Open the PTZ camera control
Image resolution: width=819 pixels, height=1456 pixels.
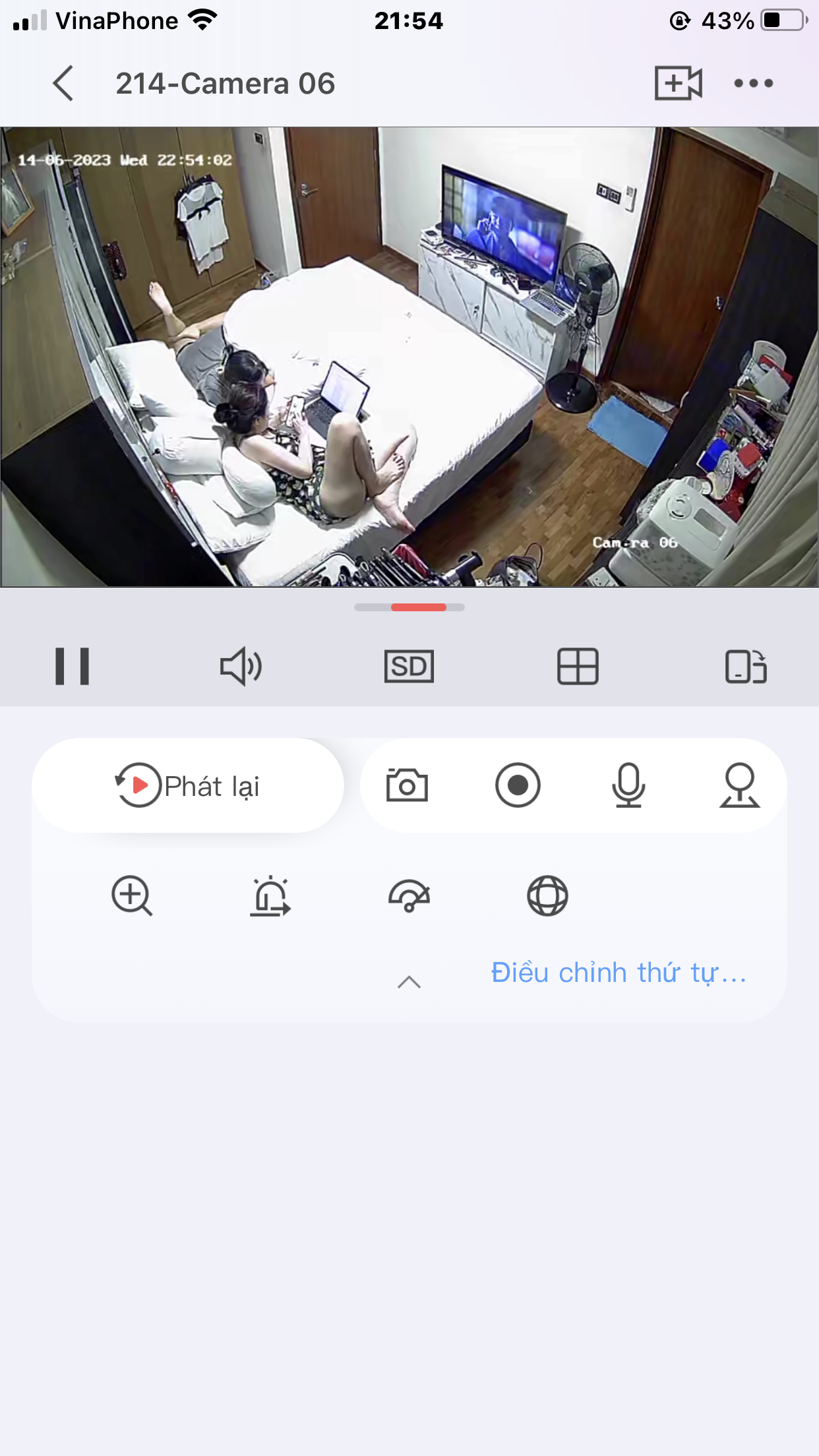pyautogui.click(x=739, y=785)
